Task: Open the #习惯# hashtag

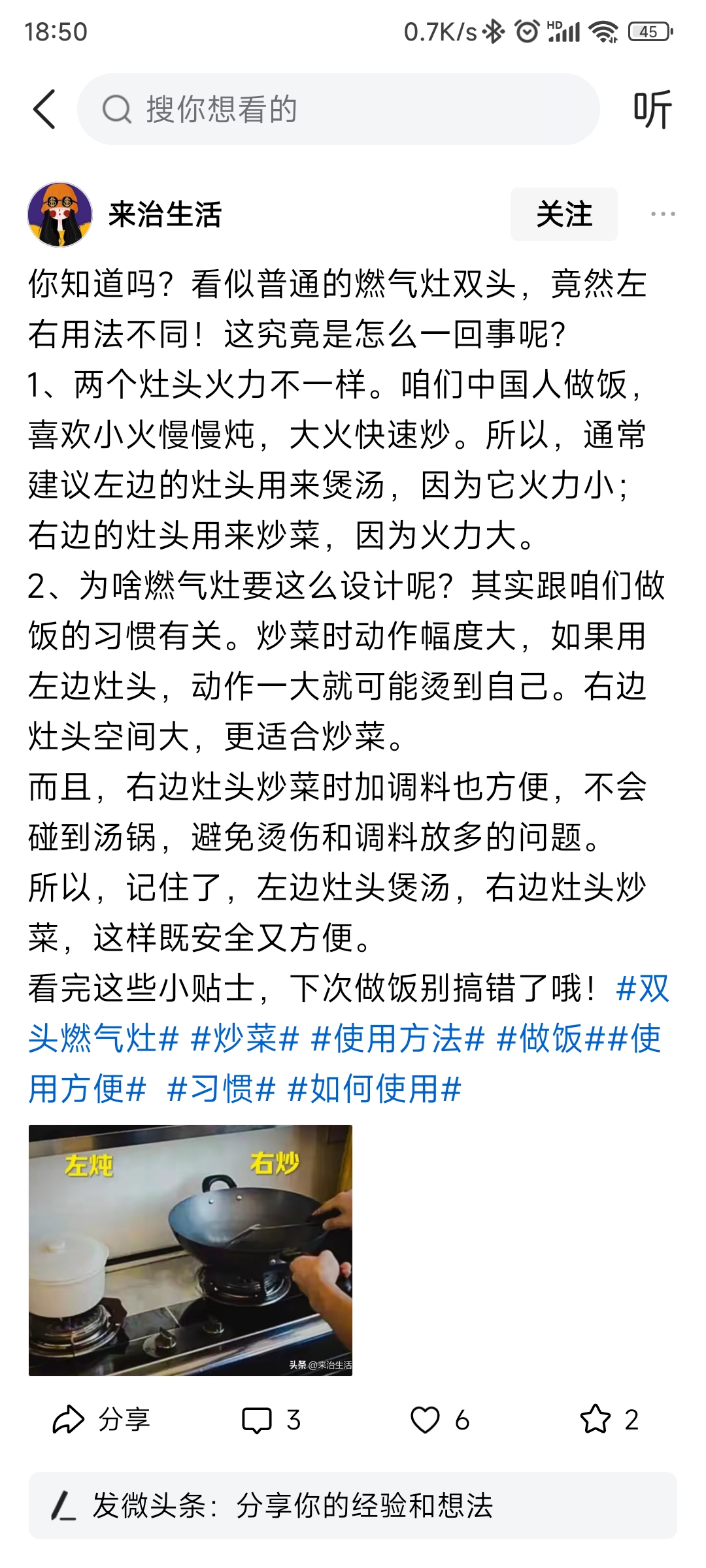Action: pos(222,1089)
